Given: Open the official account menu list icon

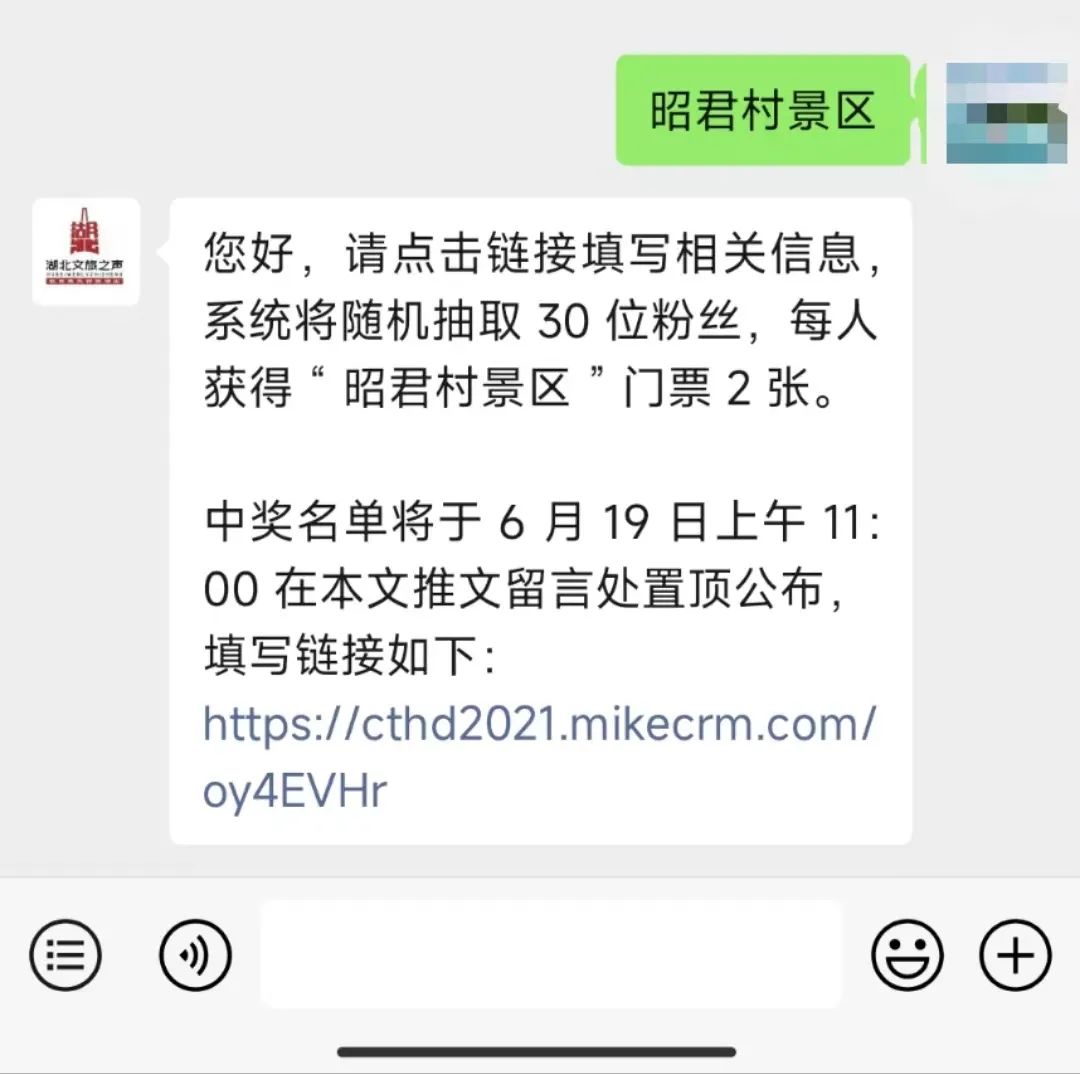Looking at the screenshot, I should pyautogui.click(x=65, y=955).
